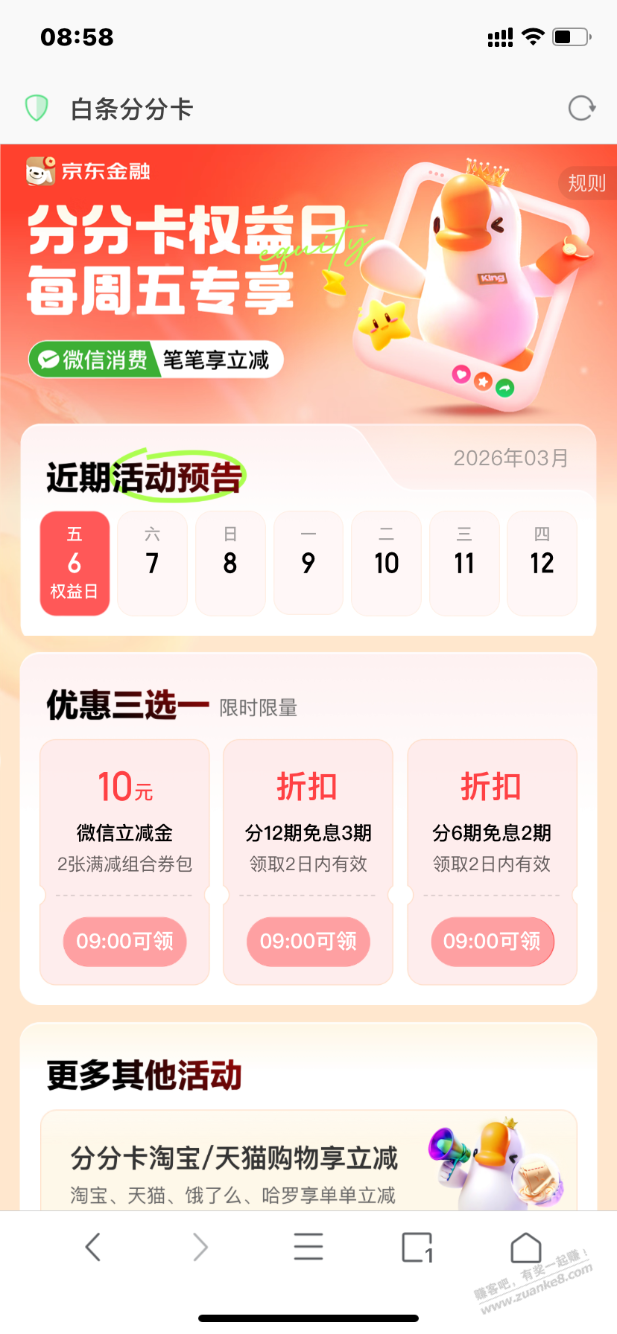Viewport: 617px width, 1334px height.
Task: Claim the 分12期免息3期 discount
Action: (308, 942)
